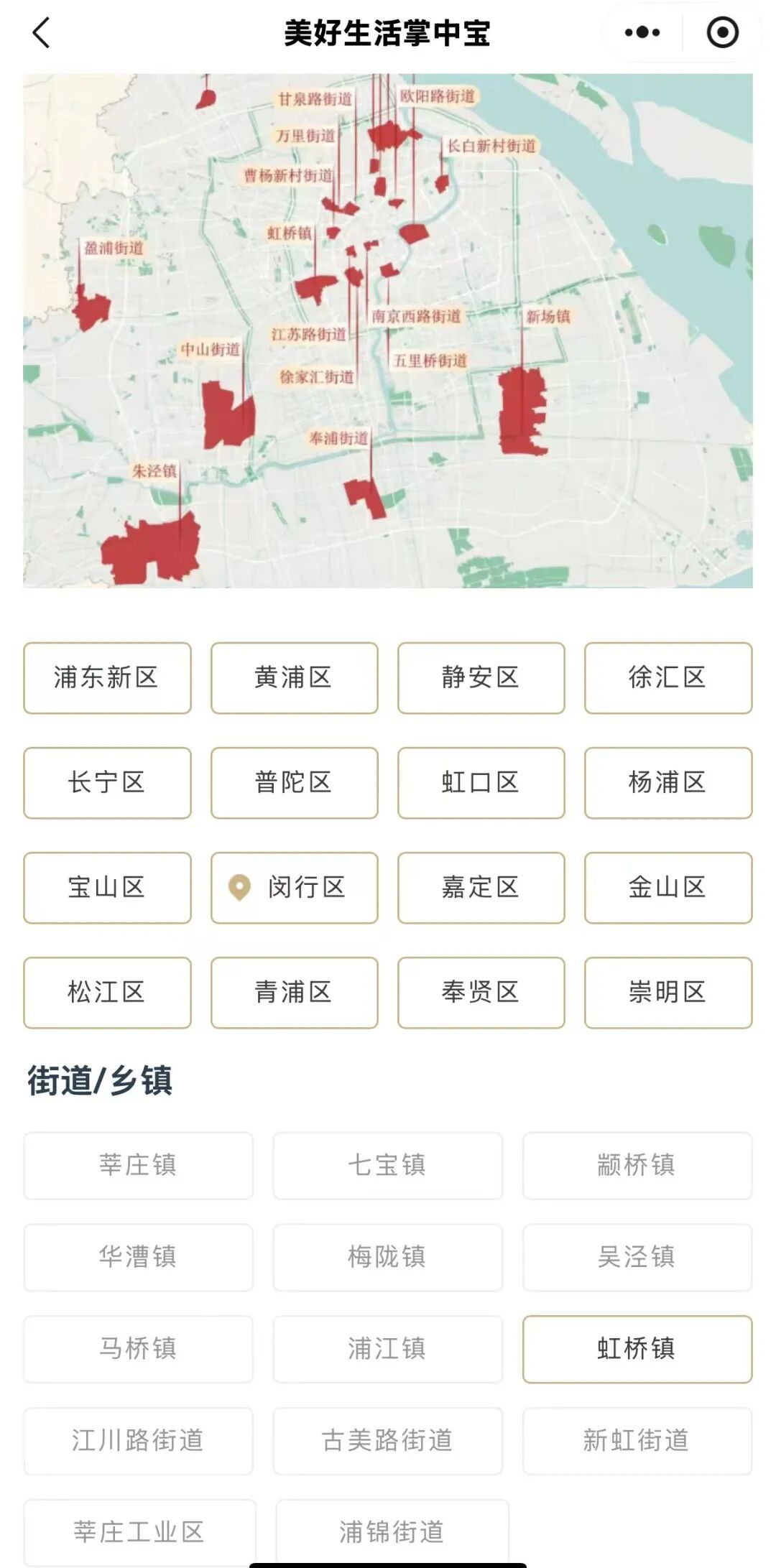The height and width of the screenshot is (1568, 776).
Task: Select the highlighted 虹桥镇 township
Action: point(637,1349)
